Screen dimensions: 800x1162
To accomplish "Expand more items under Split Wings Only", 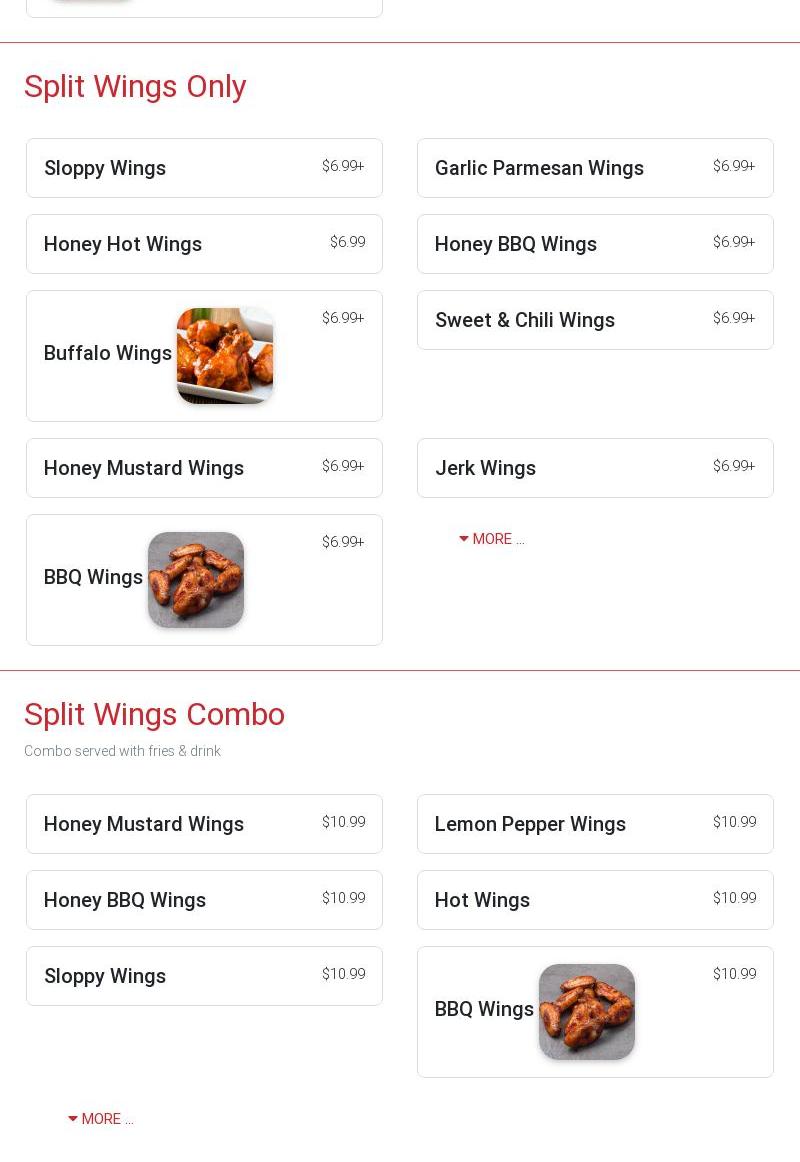I will coord(492,539).
